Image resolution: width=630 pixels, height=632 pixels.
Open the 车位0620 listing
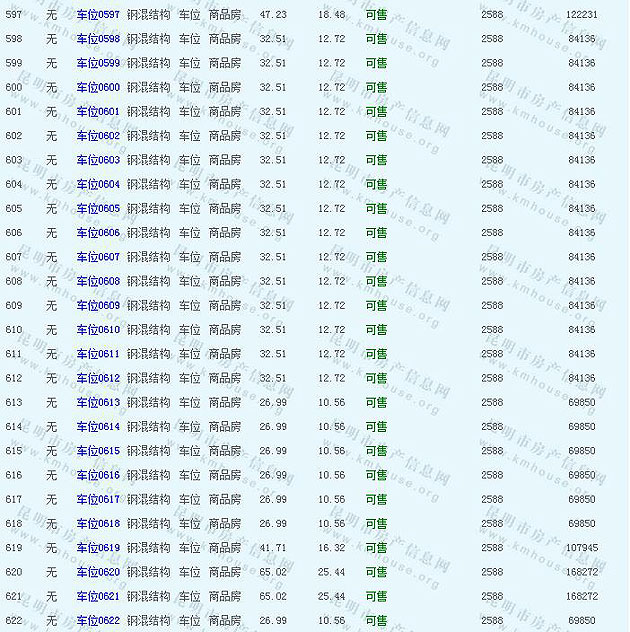point(98,572)
